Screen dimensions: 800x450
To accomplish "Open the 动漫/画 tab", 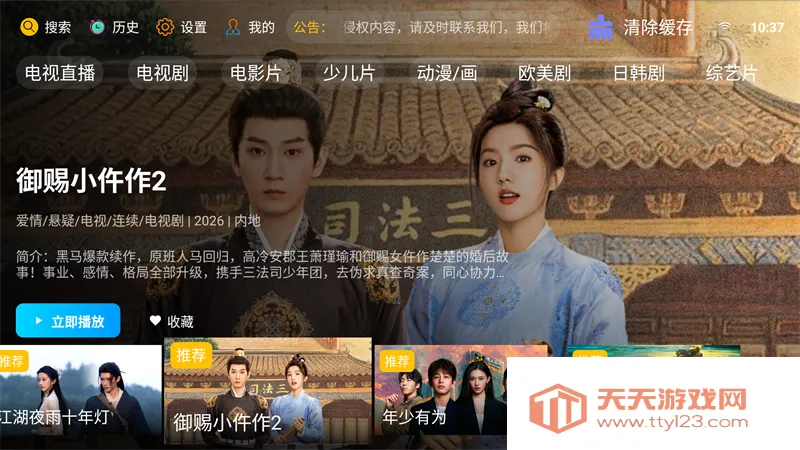I will (447, 73).
